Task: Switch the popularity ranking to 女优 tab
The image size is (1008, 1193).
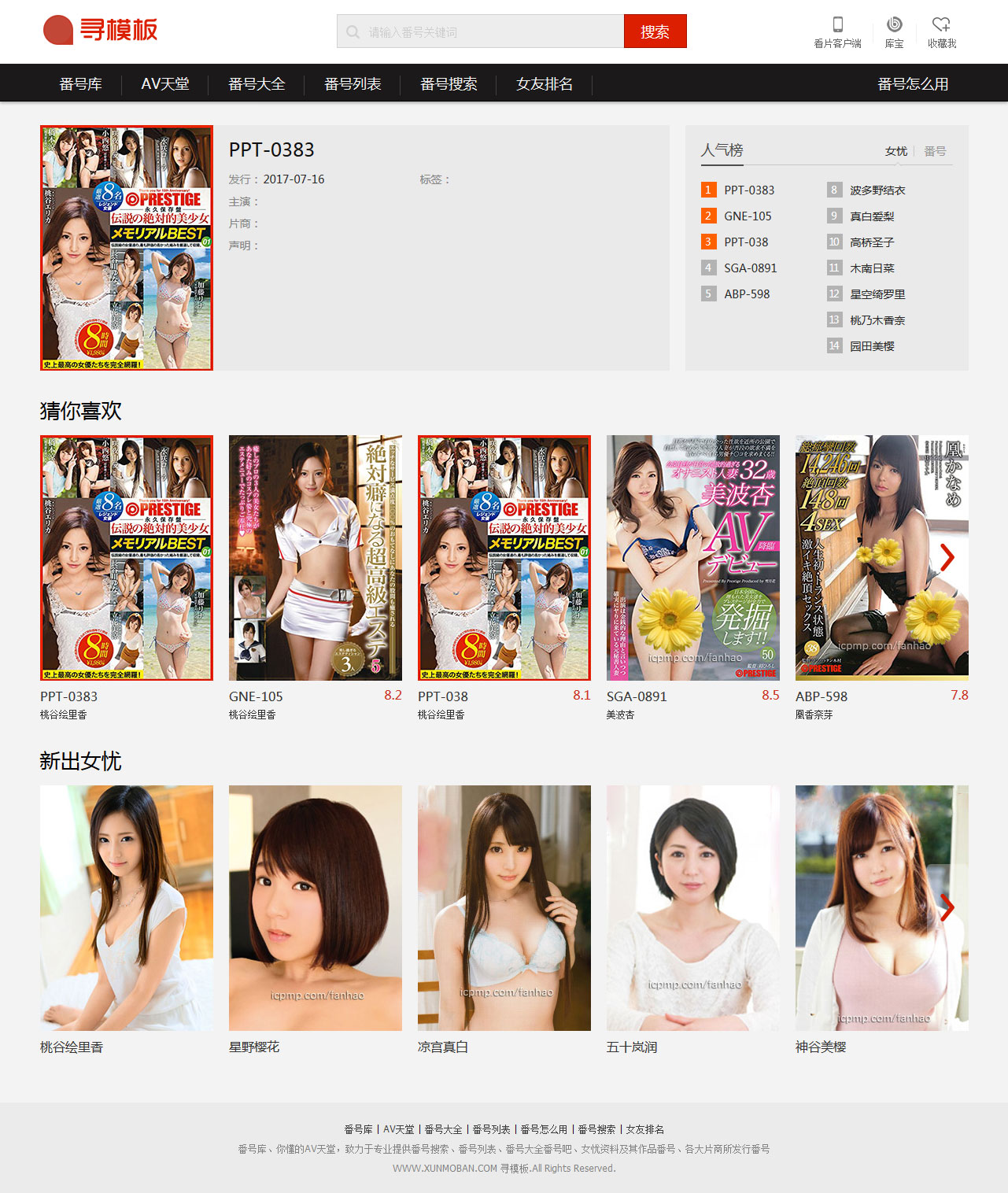Action: pos(895,151)
